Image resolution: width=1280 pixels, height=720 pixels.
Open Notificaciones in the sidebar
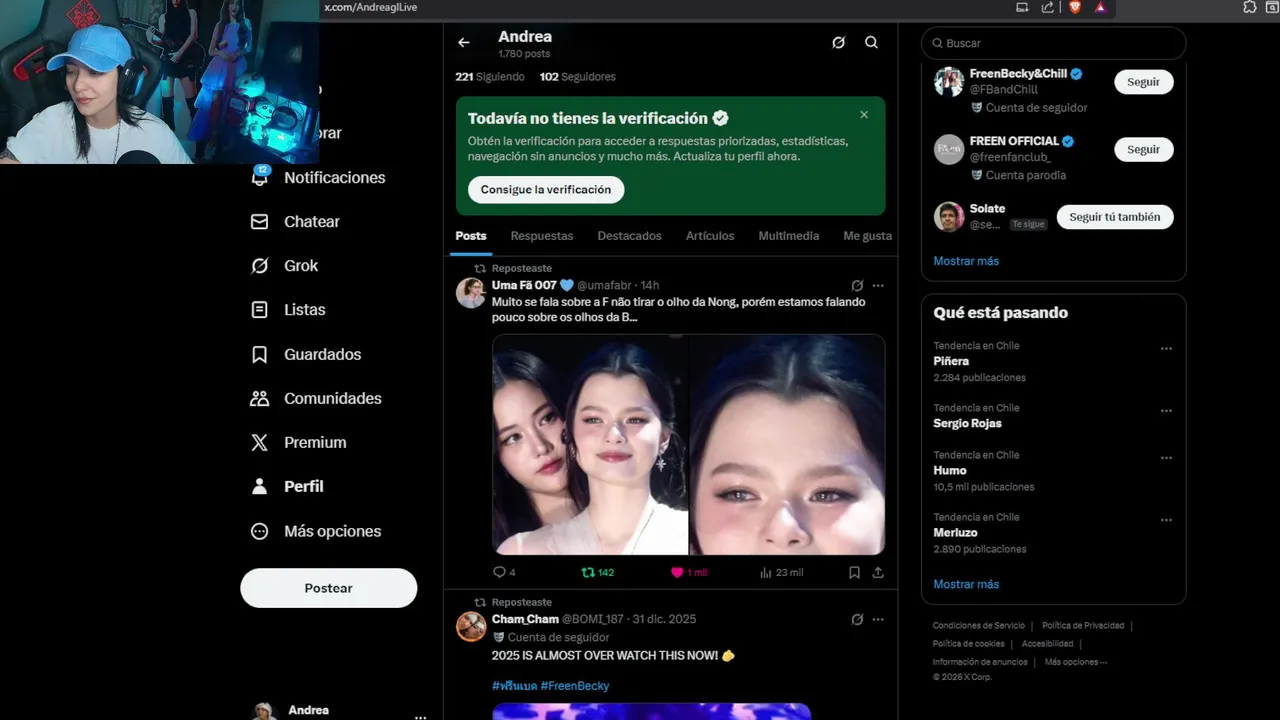point(333,178)
